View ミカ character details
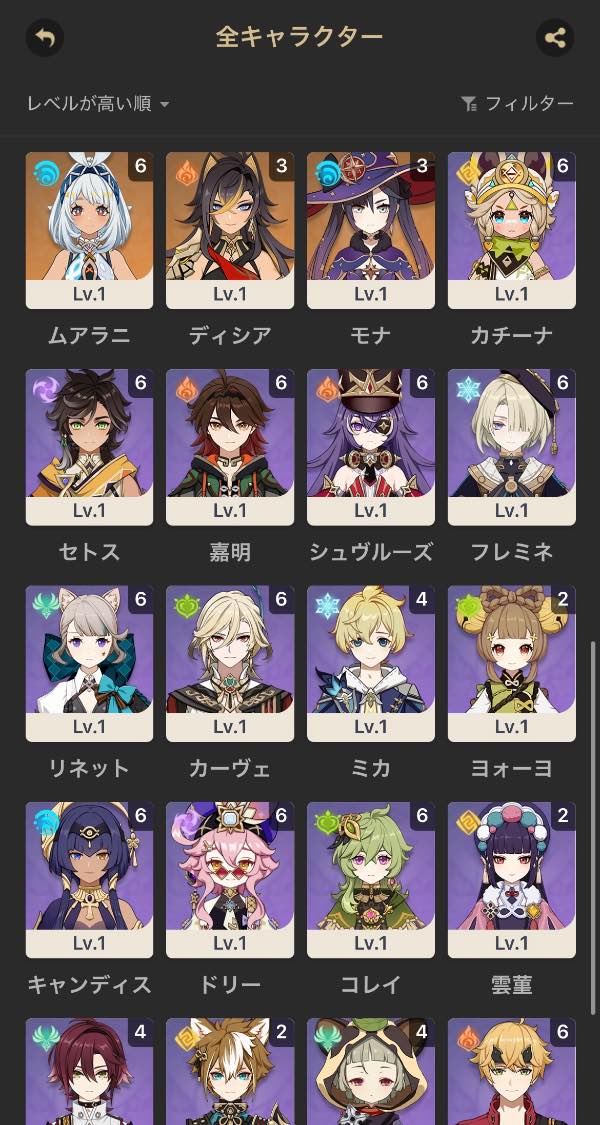This screenshot has width=600, height=1125. [x=371, y=663]
